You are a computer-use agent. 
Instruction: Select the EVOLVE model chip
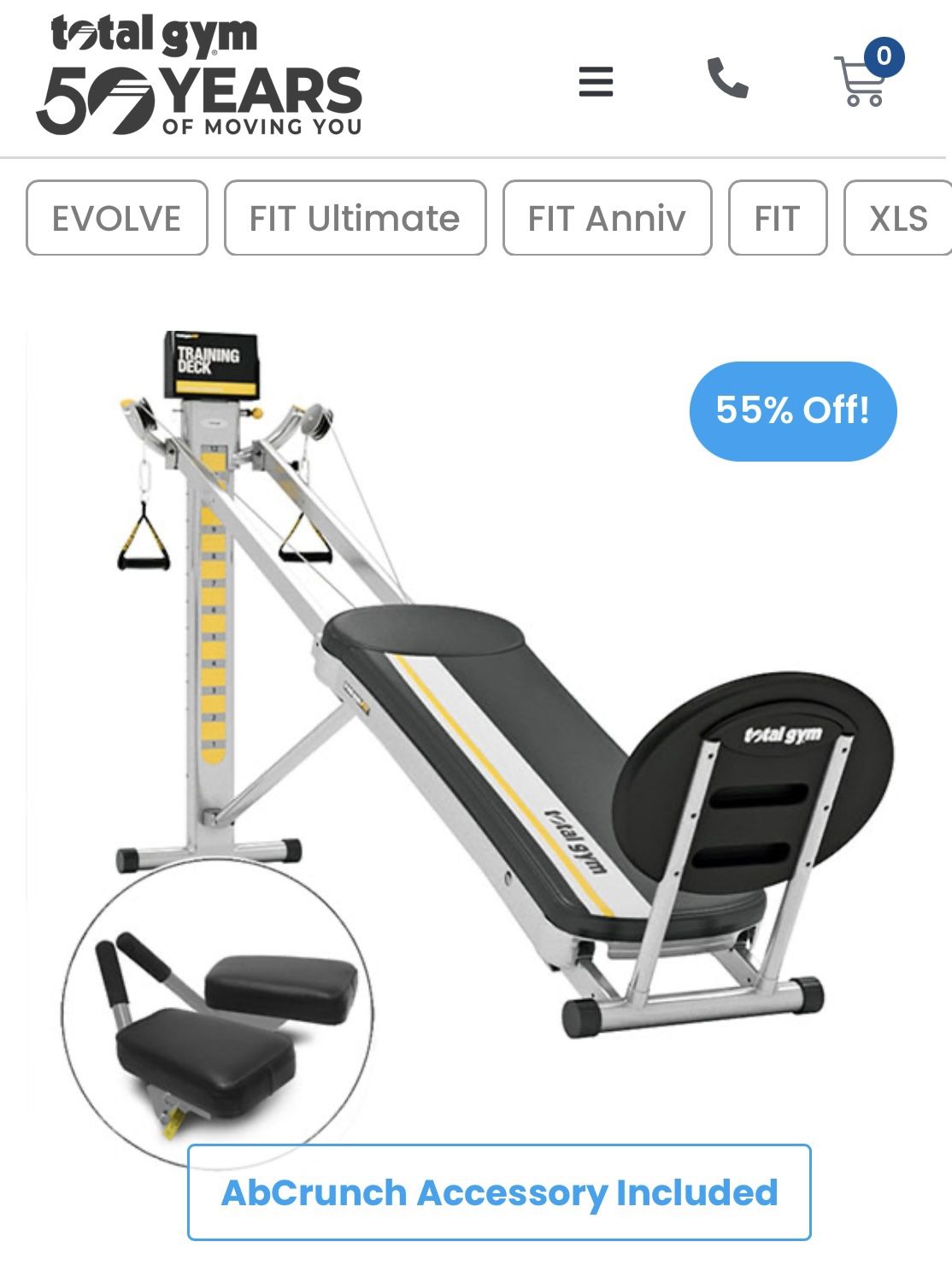[x=117, y=218]
